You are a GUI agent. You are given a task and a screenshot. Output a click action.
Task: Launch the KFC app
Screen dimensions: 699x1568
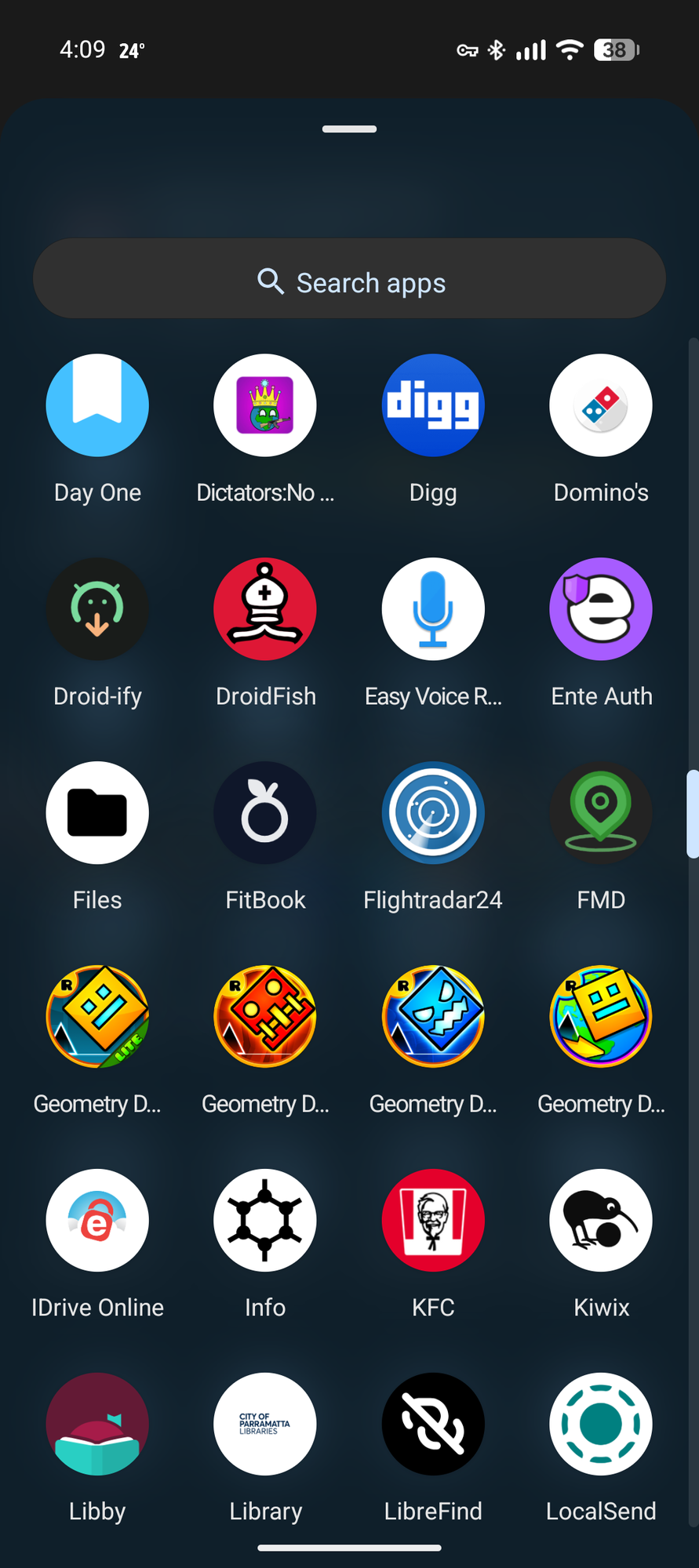[x=433, y=1221]
